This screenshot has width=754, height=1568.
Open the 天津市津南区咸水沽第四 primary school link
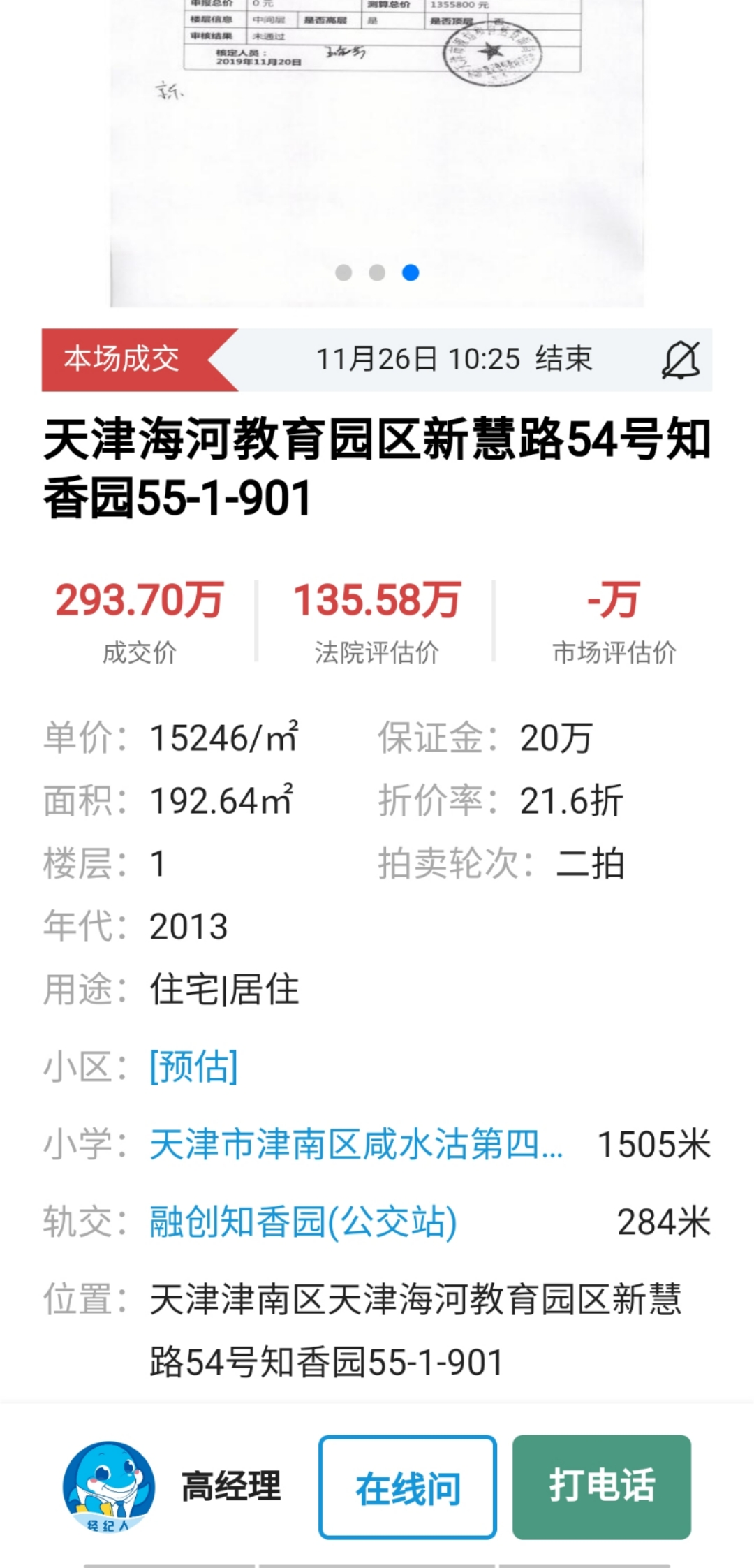[356, 1144]
